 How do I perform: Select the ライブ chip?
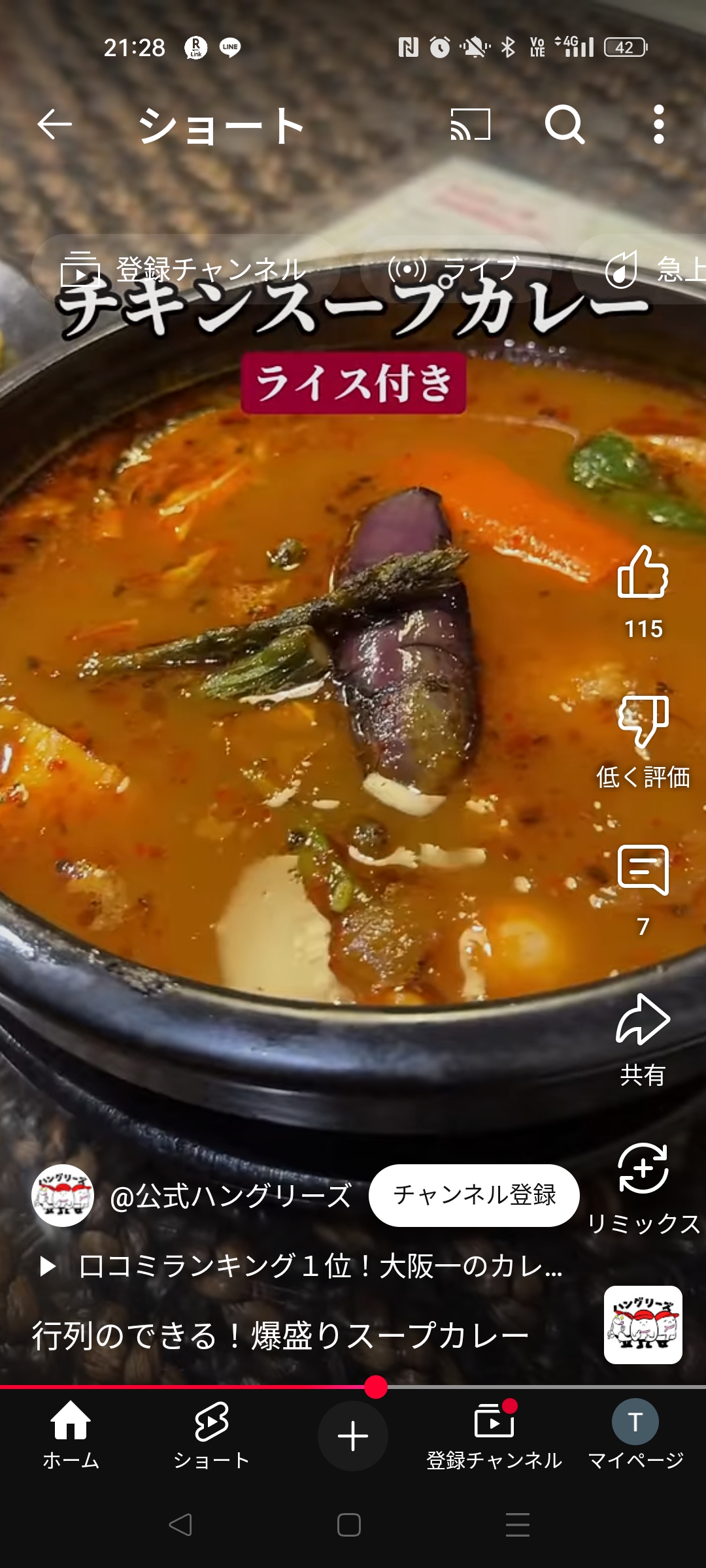pyautogui.click(x=454, y=269)
